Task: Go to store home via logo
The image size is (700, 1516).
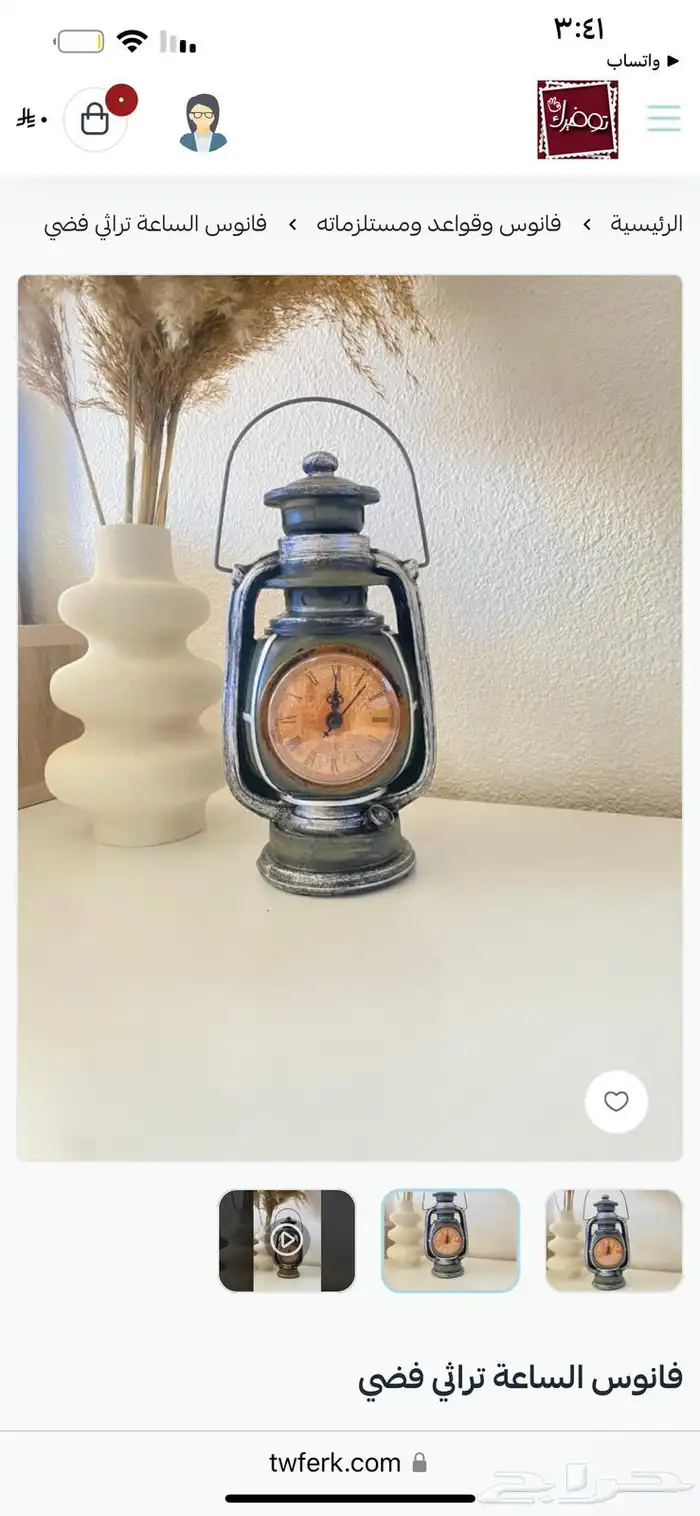Action: (577, 120)
